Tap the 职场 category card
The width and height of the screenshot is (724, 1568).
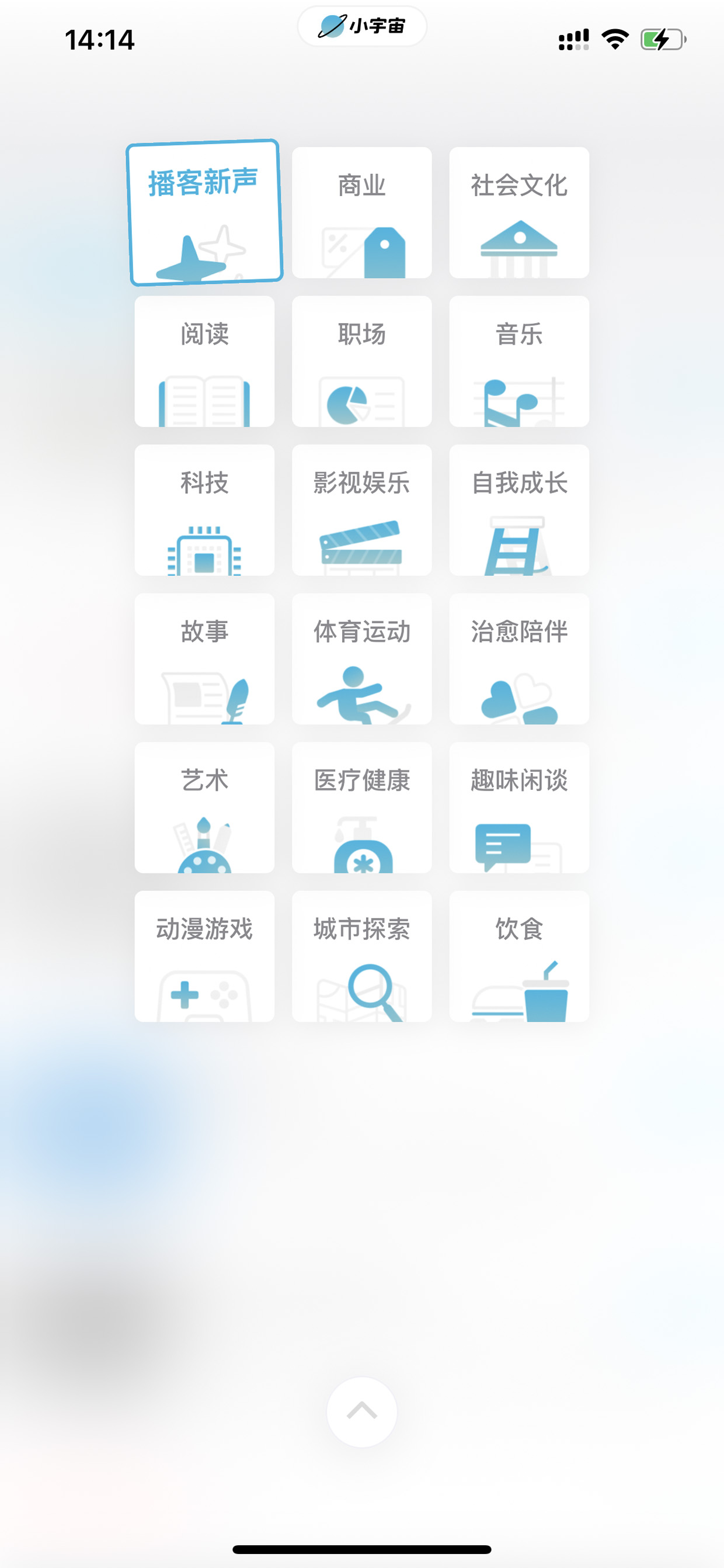coord(362,362)
